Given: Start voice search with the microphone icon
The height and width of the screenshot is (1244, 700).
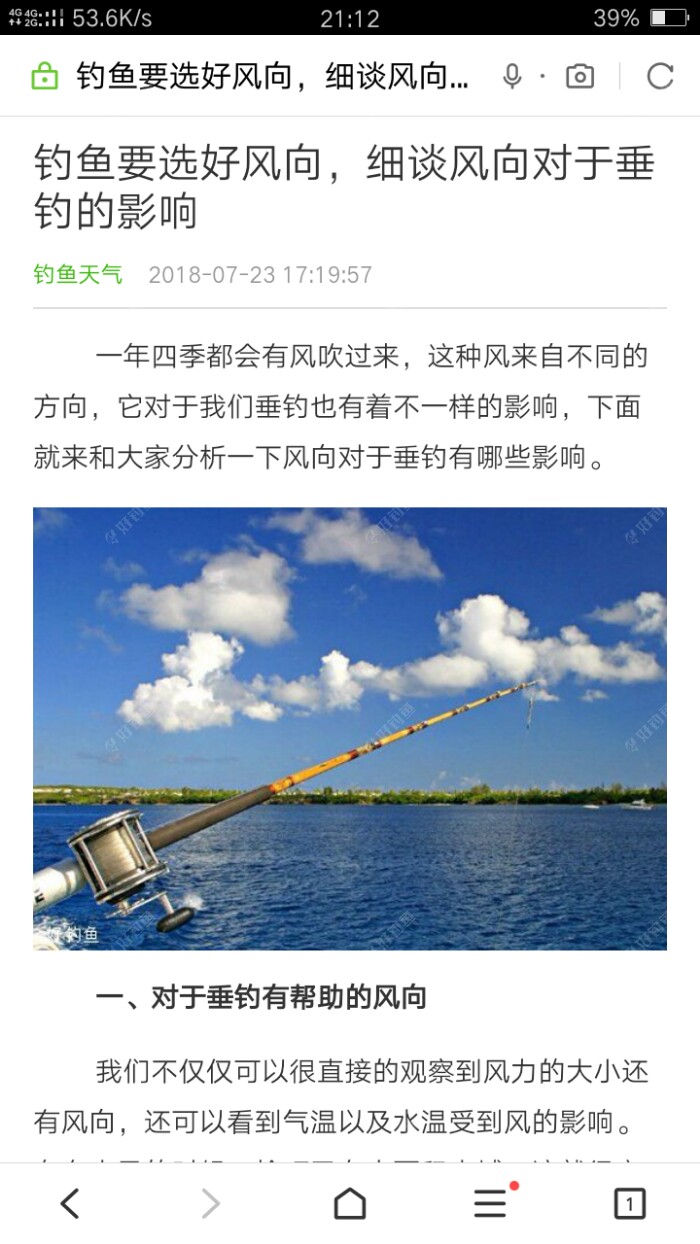Looking at the screenshot, I should coord(512,77).
